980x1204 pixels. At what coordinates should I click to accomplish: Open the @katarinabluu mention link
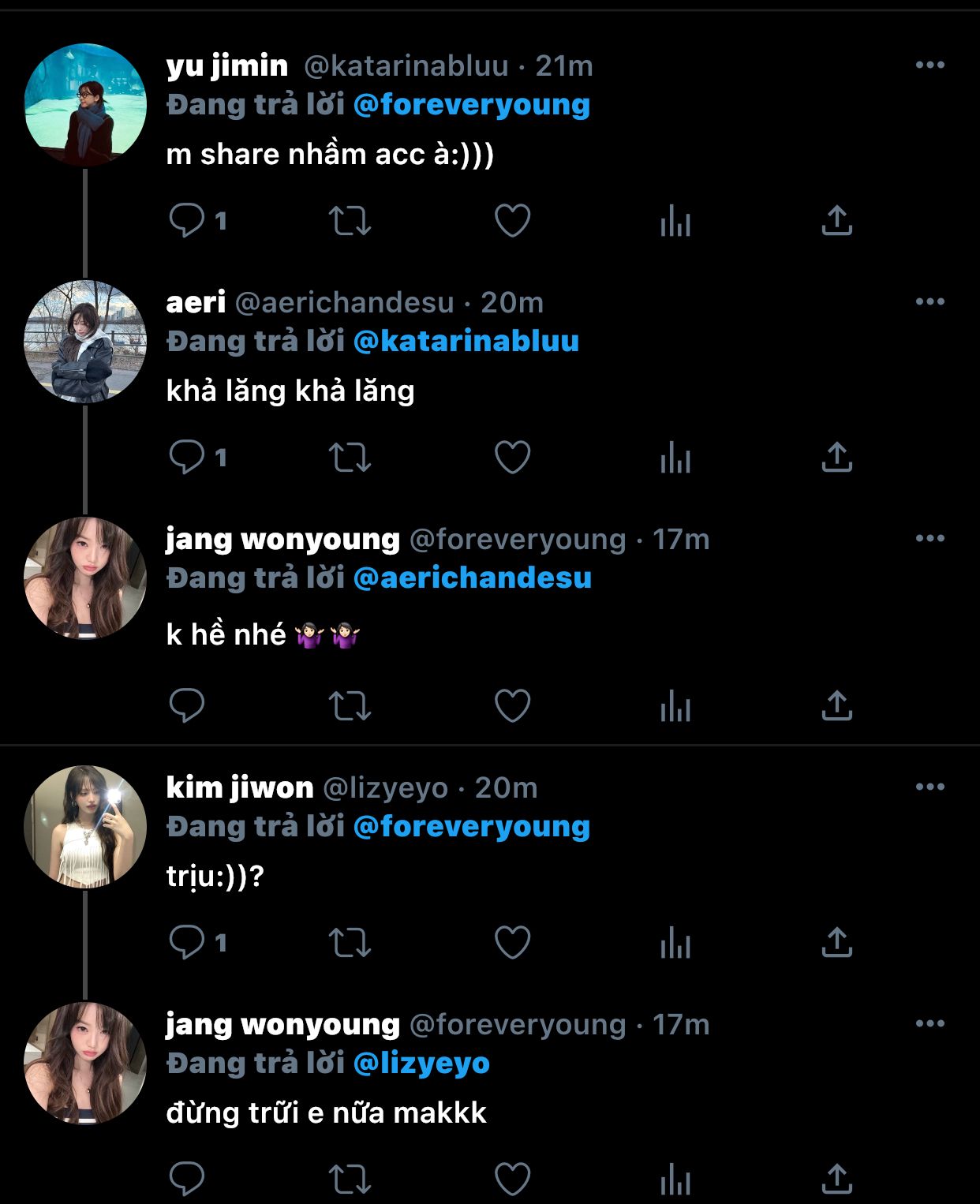(466, 342)
